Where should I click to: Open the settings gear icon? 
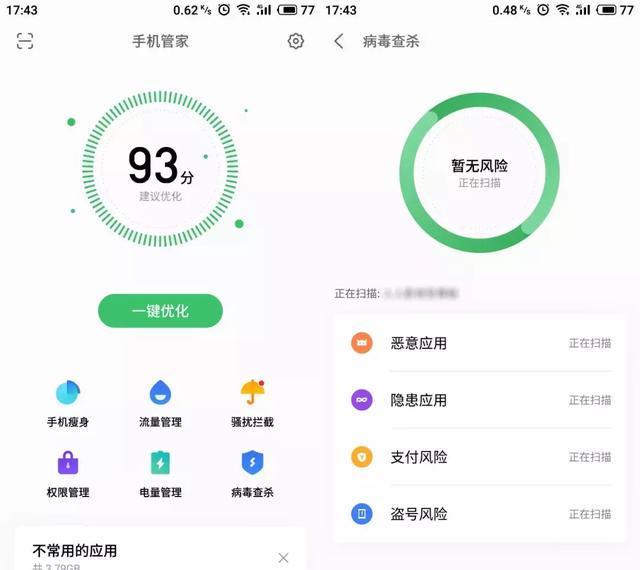pos(295,41)
